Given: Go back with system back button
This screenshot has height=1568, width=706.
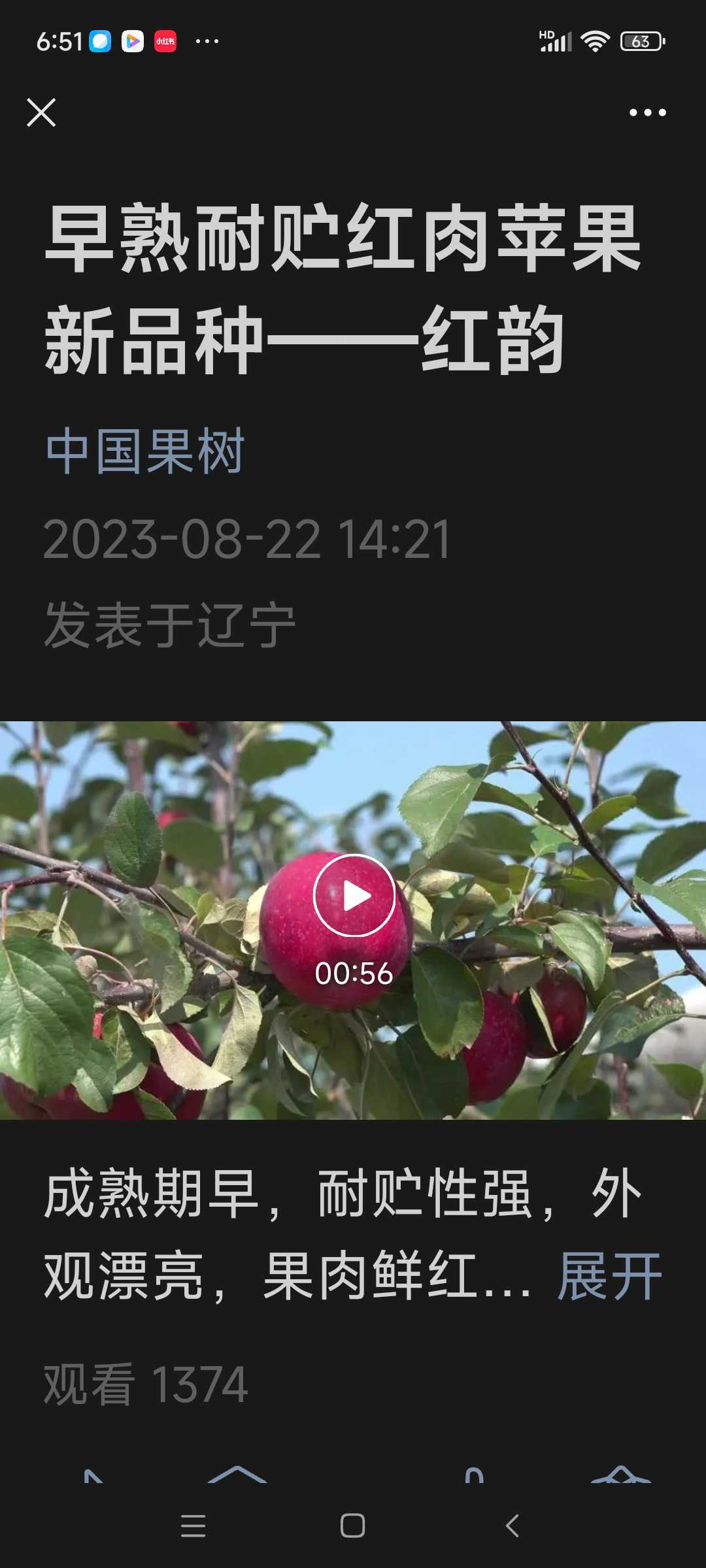Looking at the screenshot, I should pyautogui.click(x=513, y=1526).
